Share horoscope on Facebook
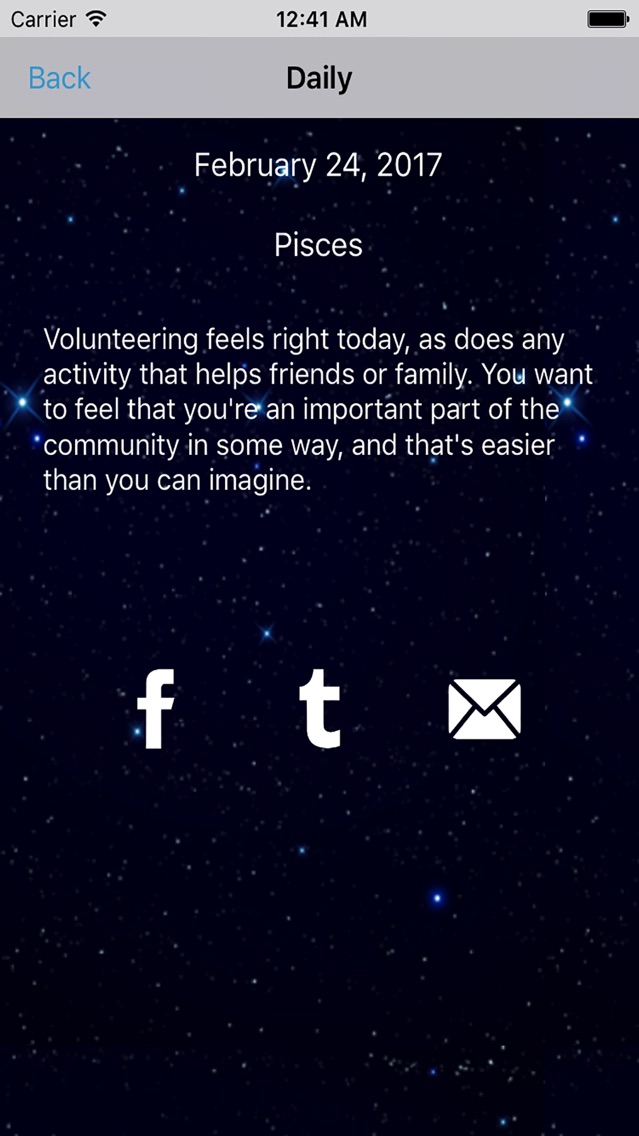The width and height of the screenshot is (639, 1136). coord(156,709)
